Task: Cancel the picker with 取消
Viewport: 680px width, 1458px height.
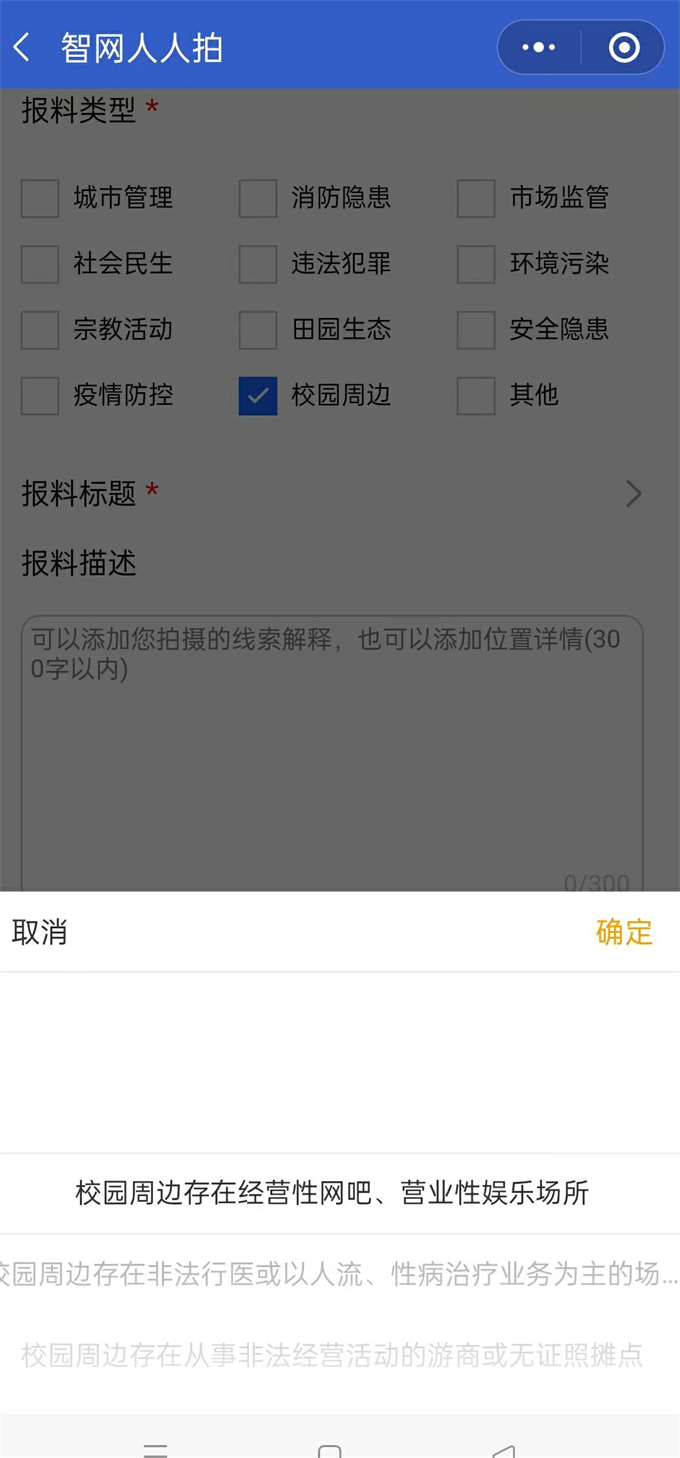Action: pyautogui.click(x=40, y=932)
